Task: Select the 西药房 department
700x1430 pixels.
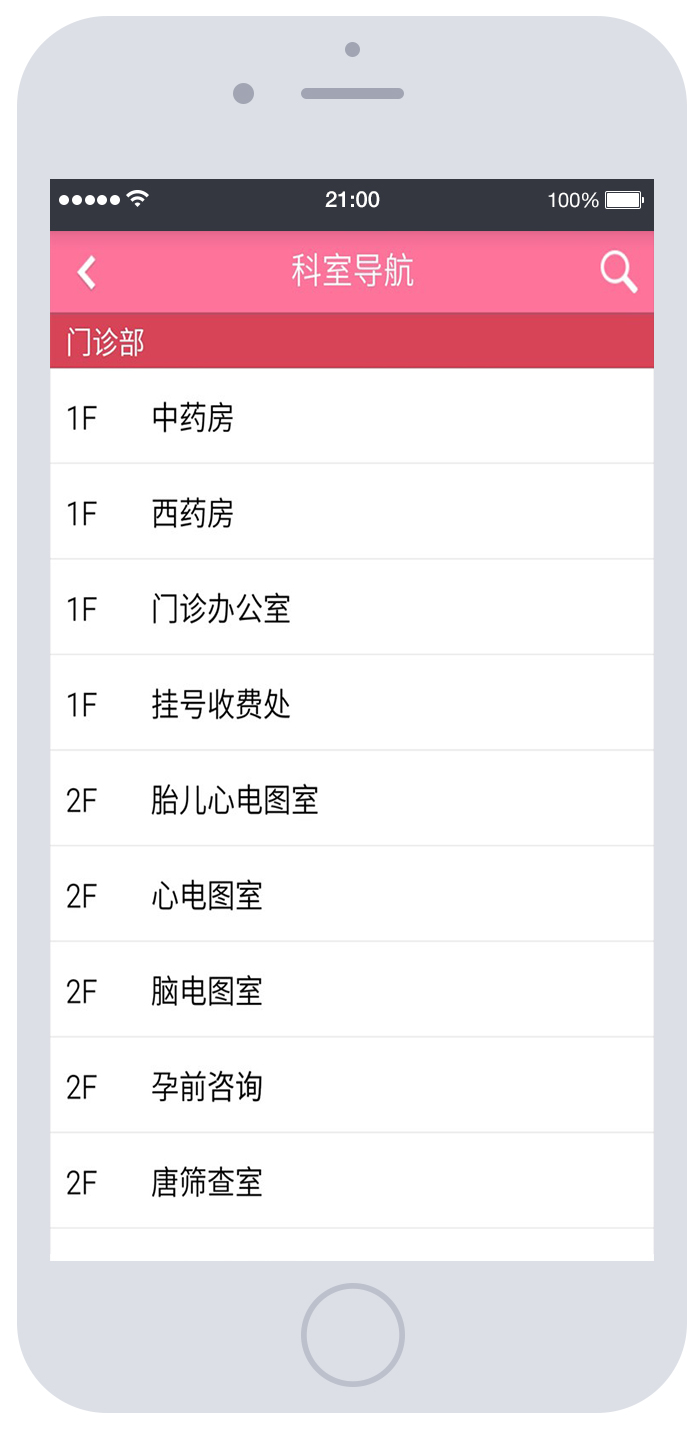Action: pos(352,512)
